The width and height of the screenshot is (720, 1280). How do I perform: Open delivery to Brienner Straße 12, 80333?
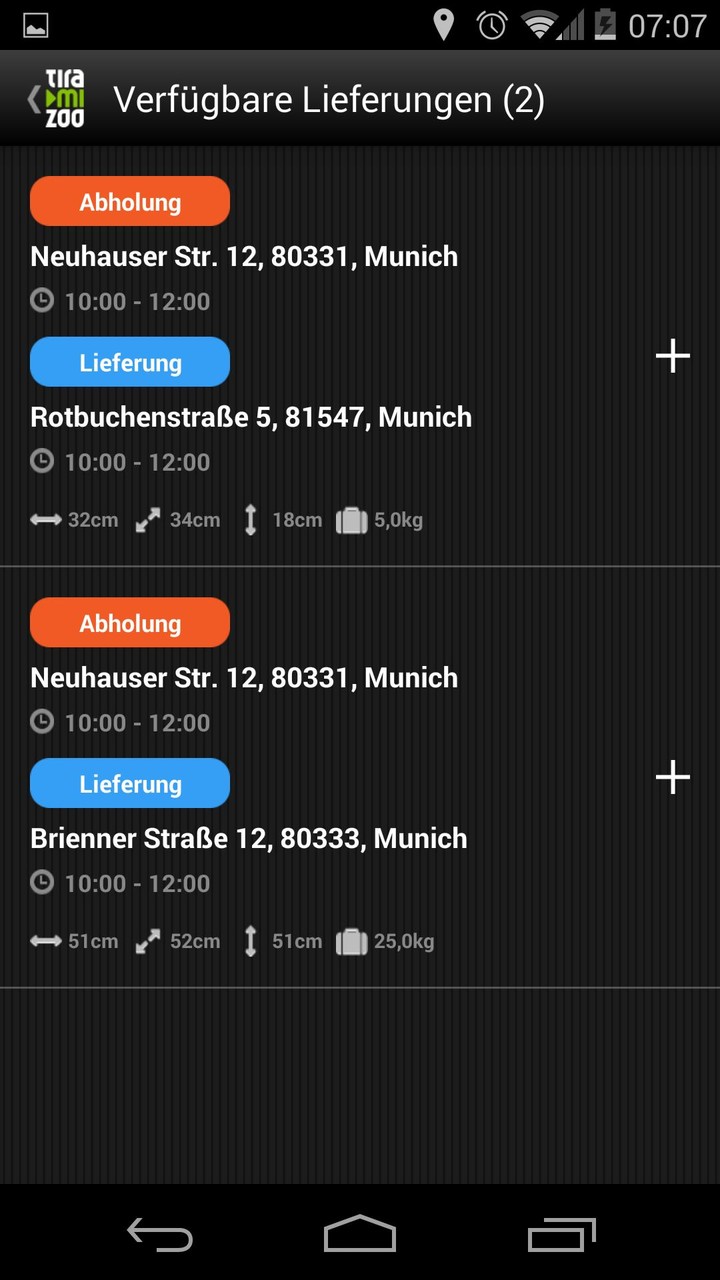249,838
